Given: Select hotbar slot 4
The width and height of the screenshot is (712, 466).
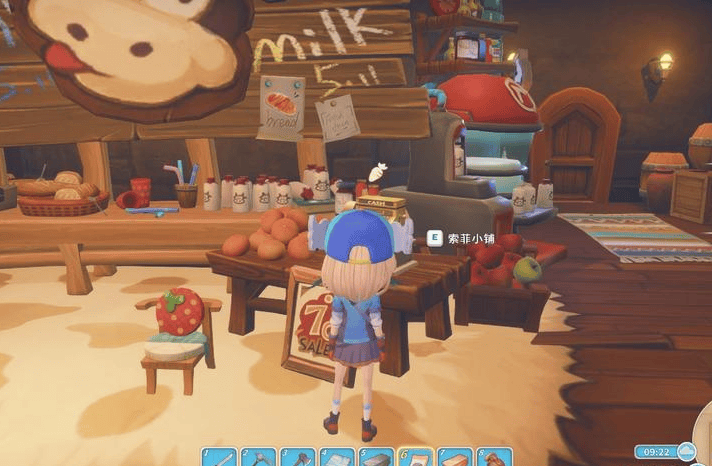Looking at the screenshot, I should point(336,458).
